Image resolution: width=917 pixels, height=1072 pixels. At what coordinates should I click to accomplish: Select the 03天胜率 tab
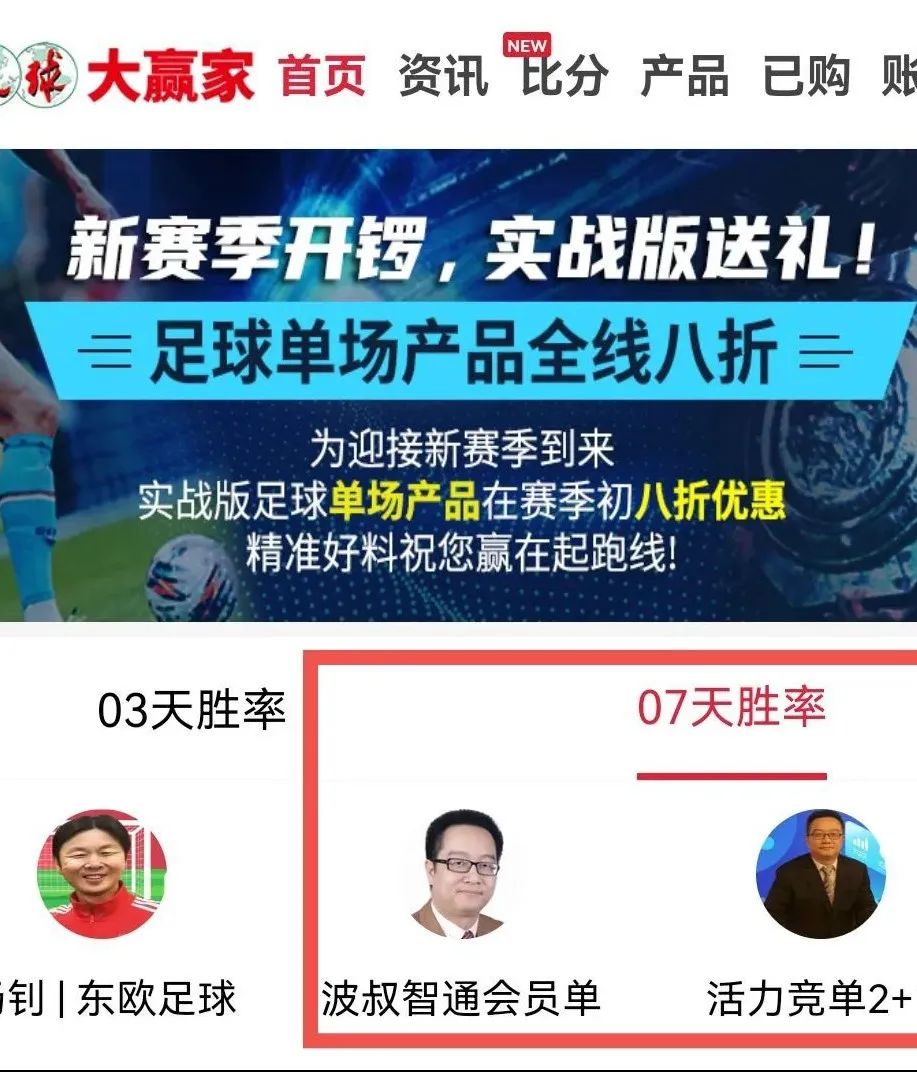(x=191, y=710)
